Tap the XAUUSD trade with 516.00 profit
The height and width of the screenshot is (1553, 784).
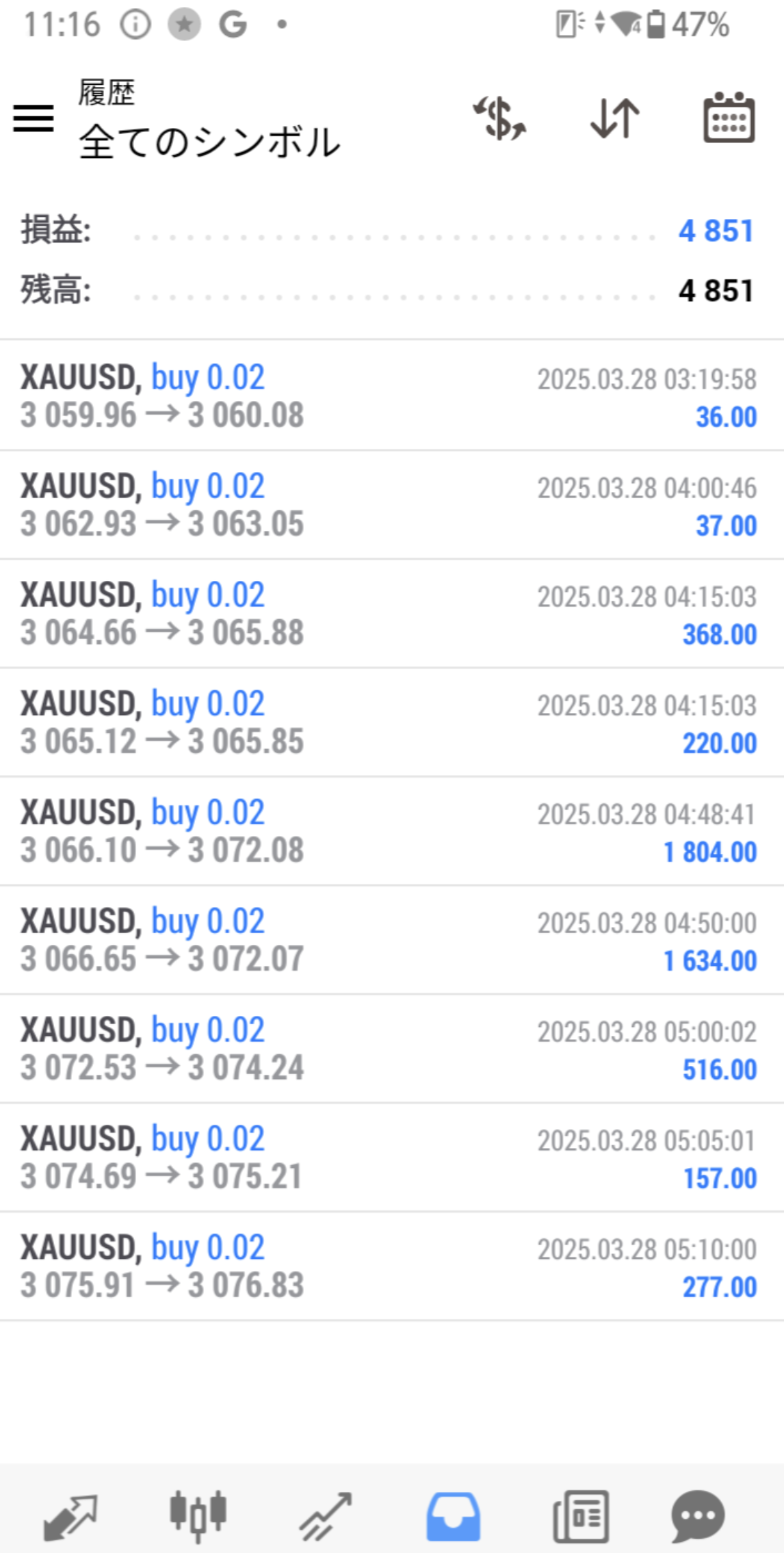(x=391, y=1049)
